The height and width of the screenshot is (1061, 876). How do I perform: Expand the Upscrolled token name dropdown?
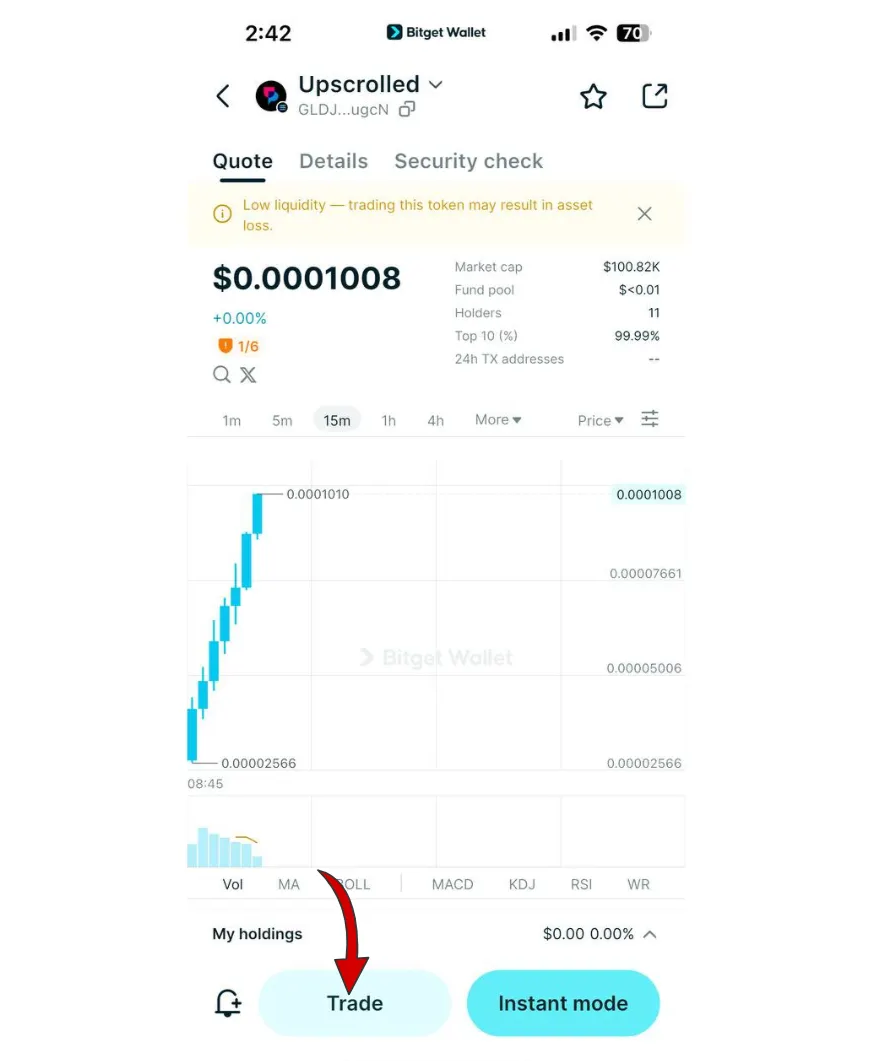pos(435,84)
